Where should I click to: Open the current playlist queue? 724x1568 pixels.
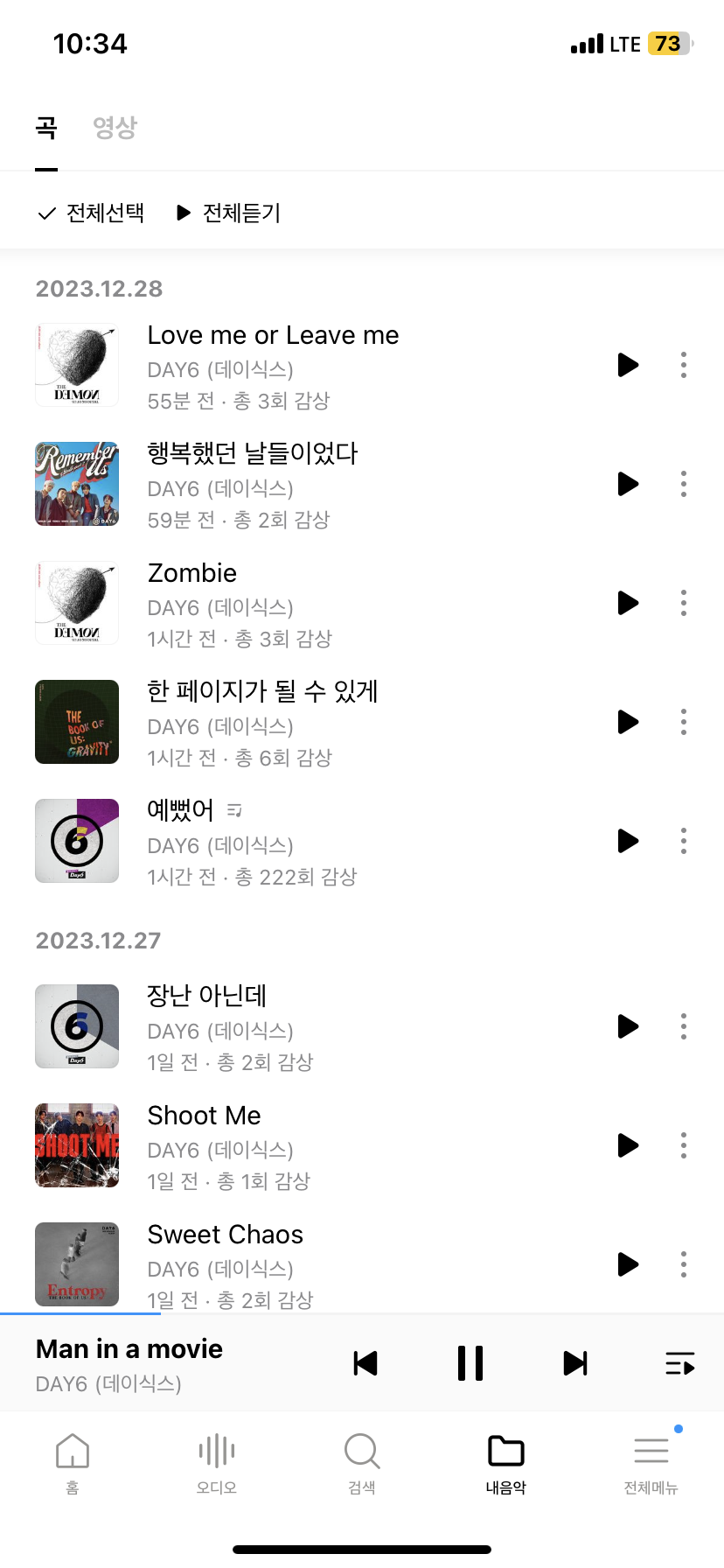[x=679, y=1363]
